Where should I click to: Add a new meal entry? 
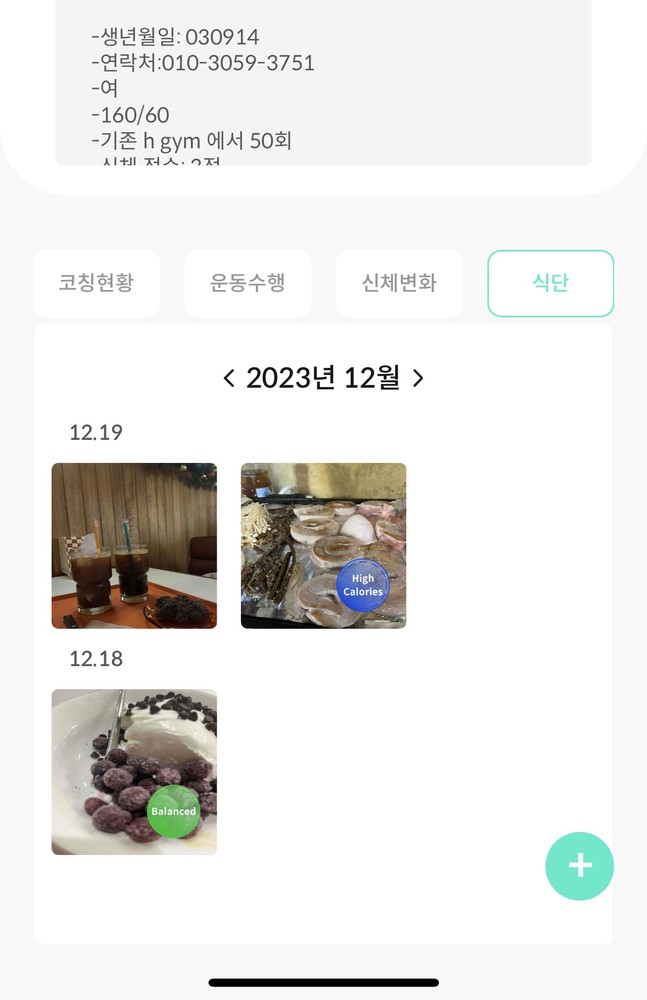tap(580, 866)
